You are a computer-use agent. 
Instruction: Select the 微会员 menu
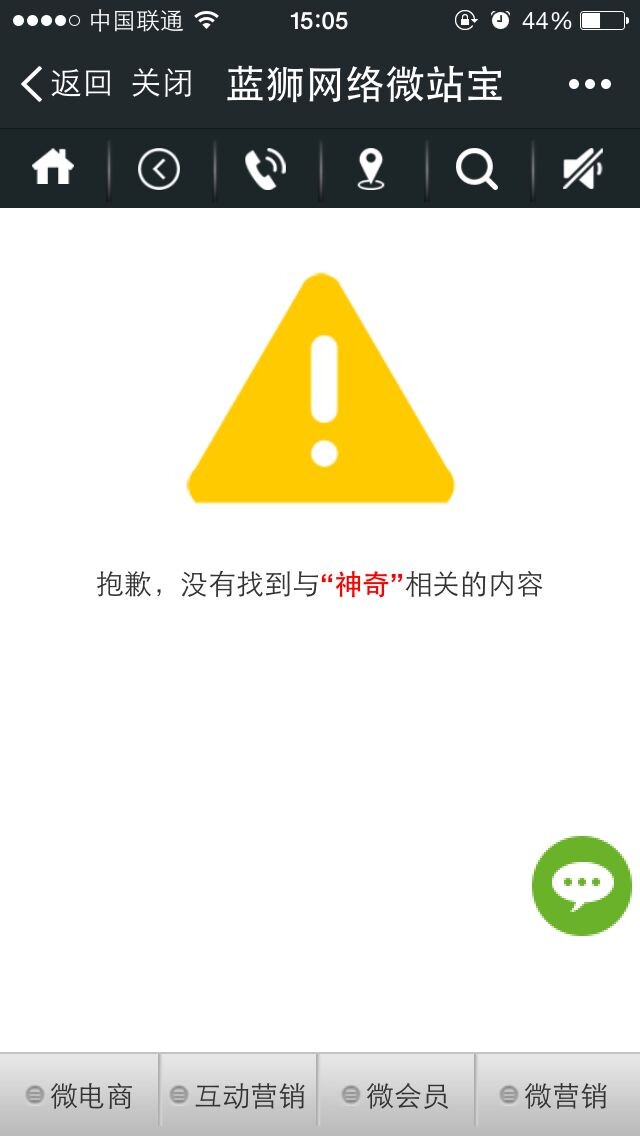396,1095
